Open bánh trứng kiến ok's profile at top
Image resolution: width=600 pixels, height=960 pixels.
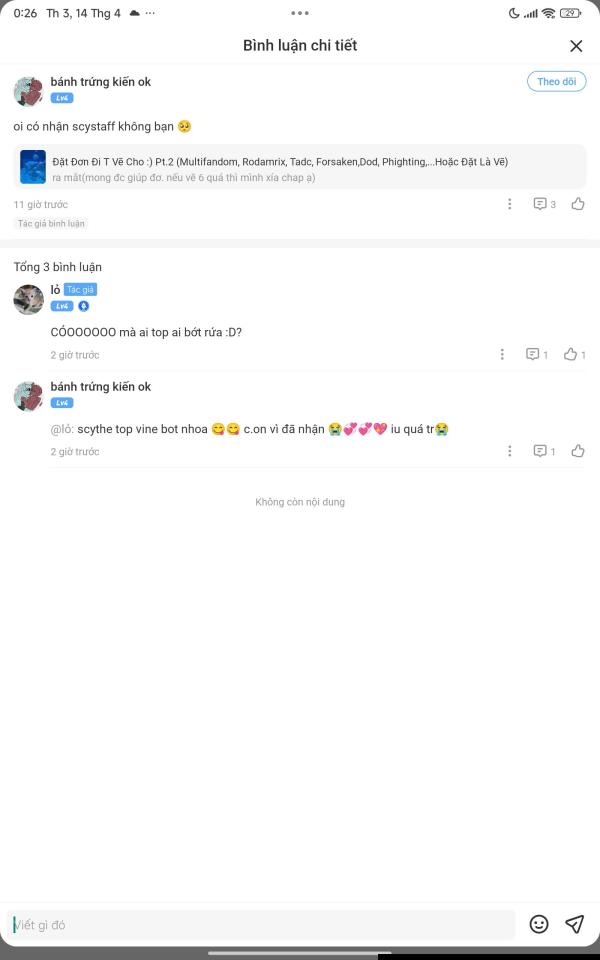click(x=28, y=91)
